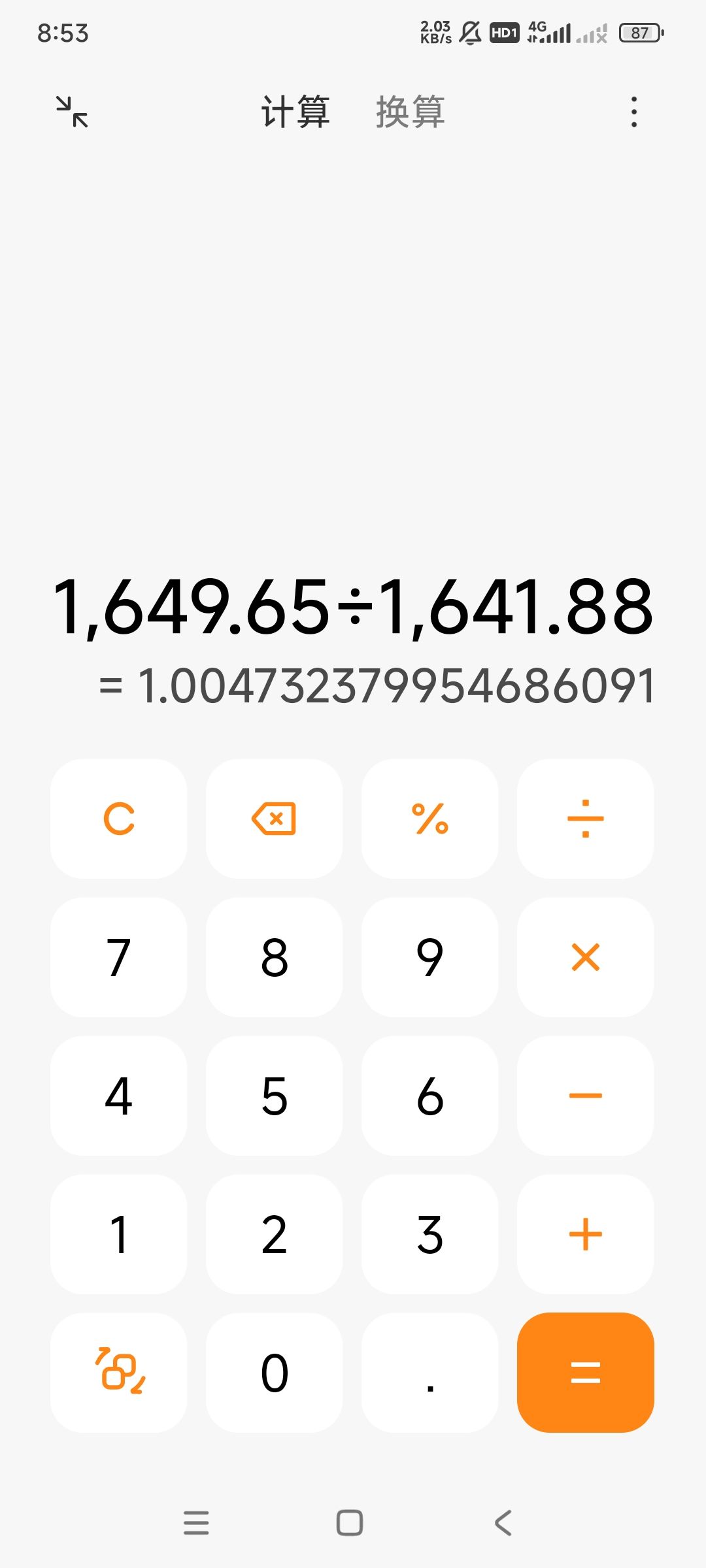The image size is (706, 1568).
Task: Select the minus operator
Action: pos(585,1096)
